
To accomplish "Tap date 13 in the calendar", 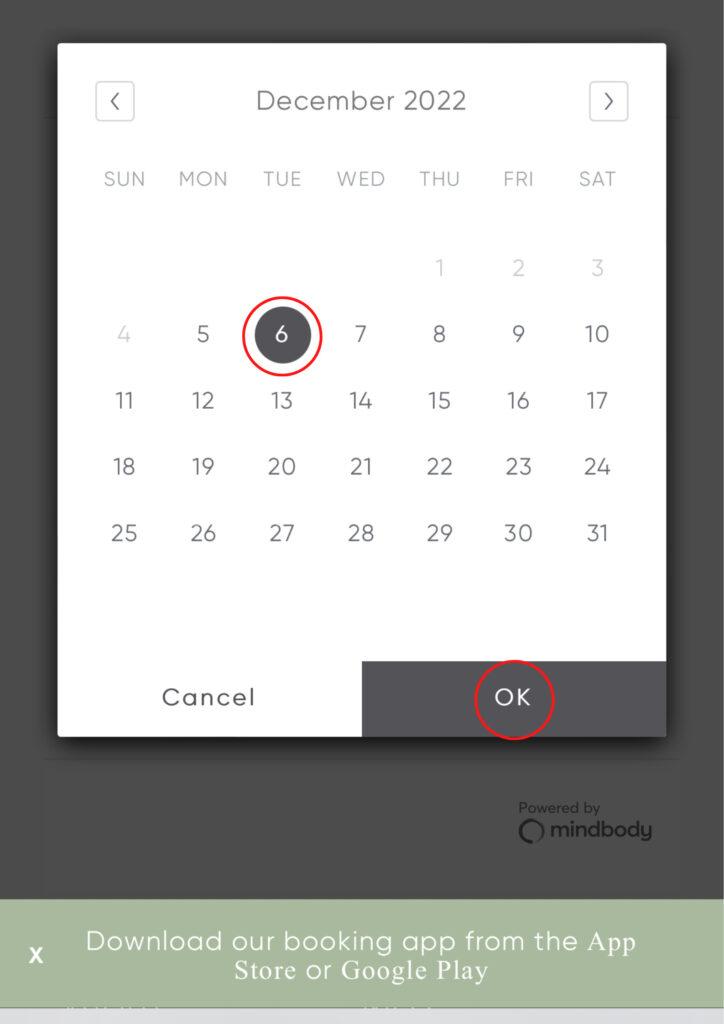I will 282,401.
